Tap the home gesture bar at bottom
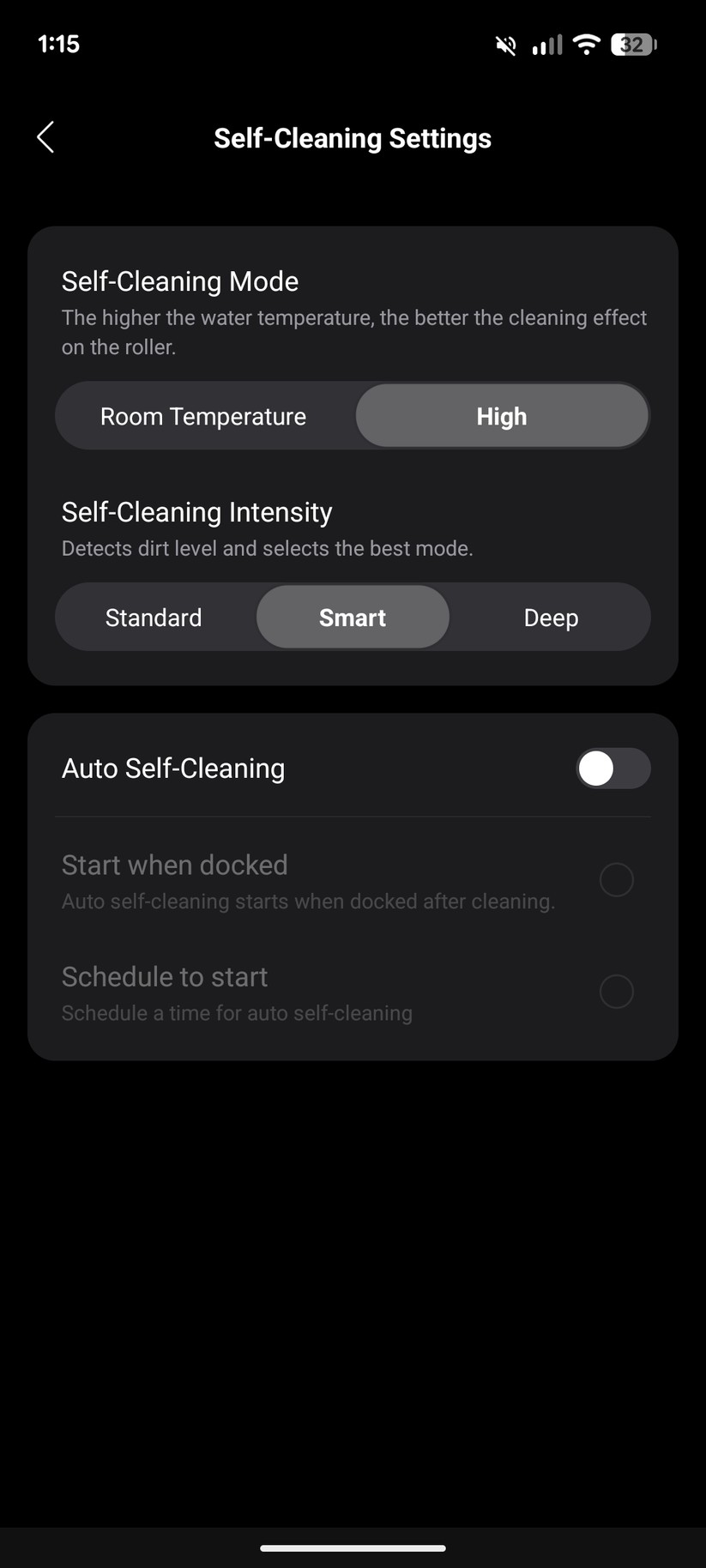This screenshot has width=706, height=1568. click(x=353, y=1548)
